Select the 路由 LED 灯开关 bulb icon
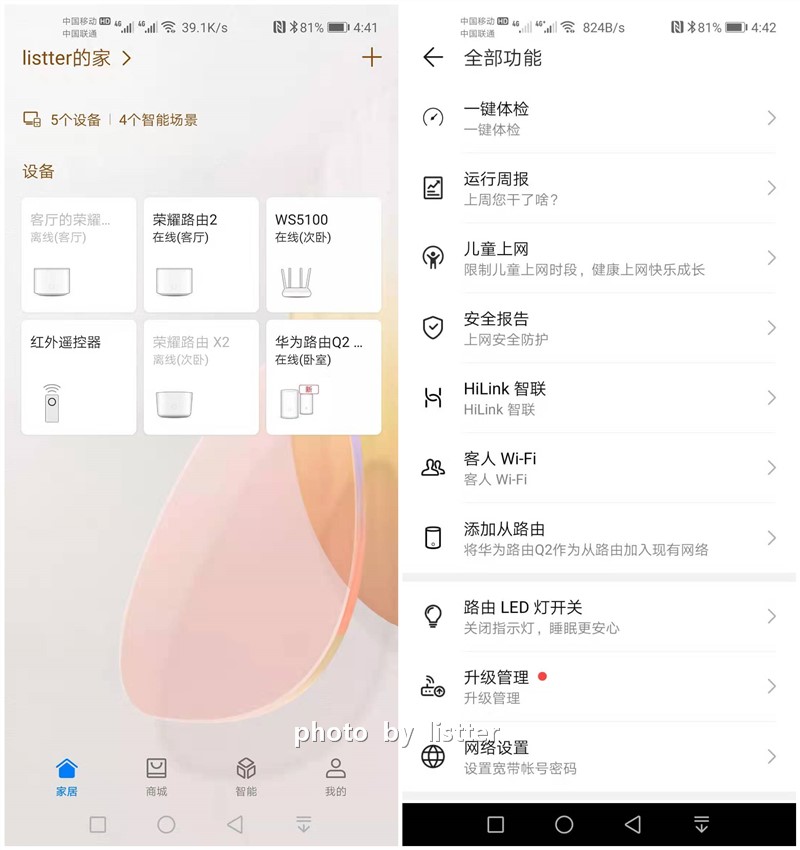800x850 pixels. click(432, 617)
